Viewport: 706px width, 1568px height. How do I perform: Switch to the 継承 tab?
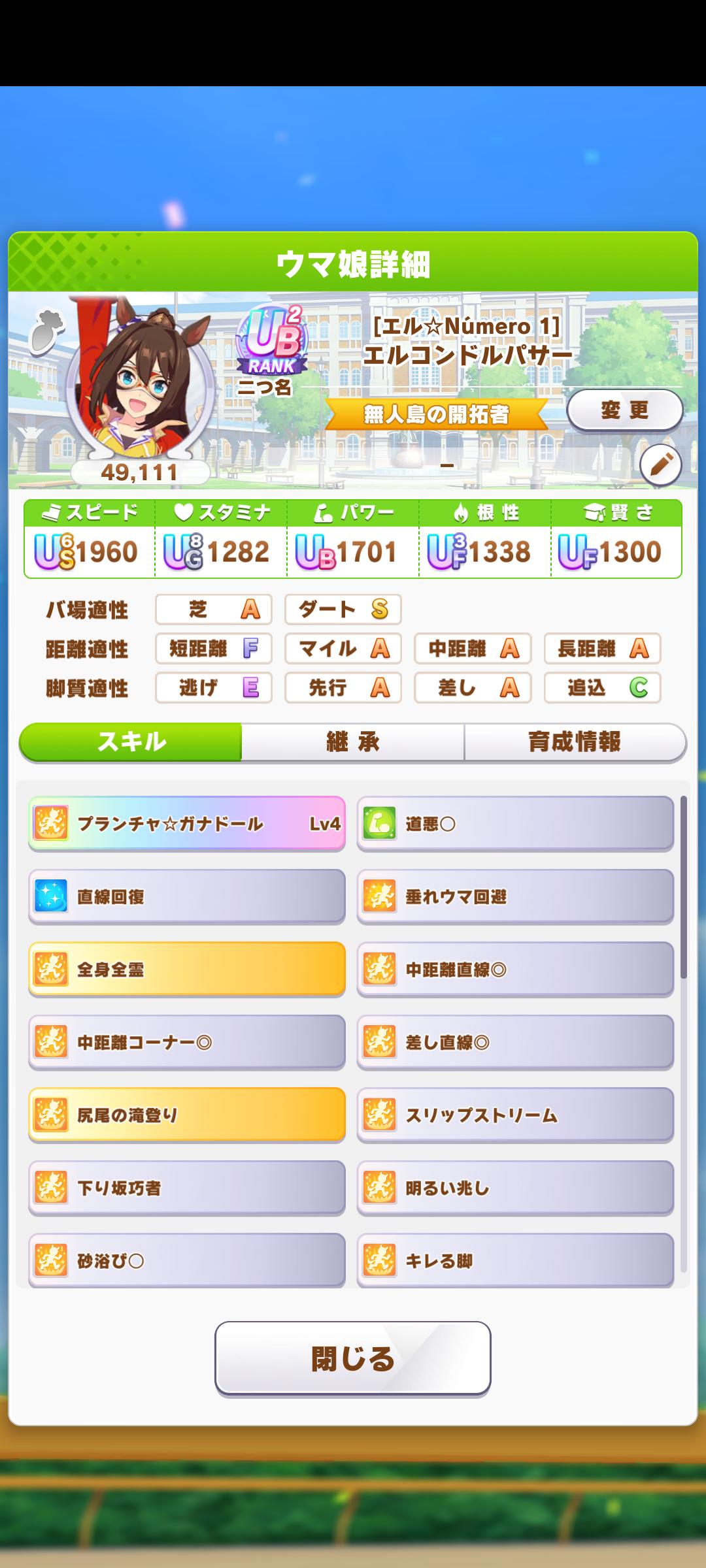point(353,742)
